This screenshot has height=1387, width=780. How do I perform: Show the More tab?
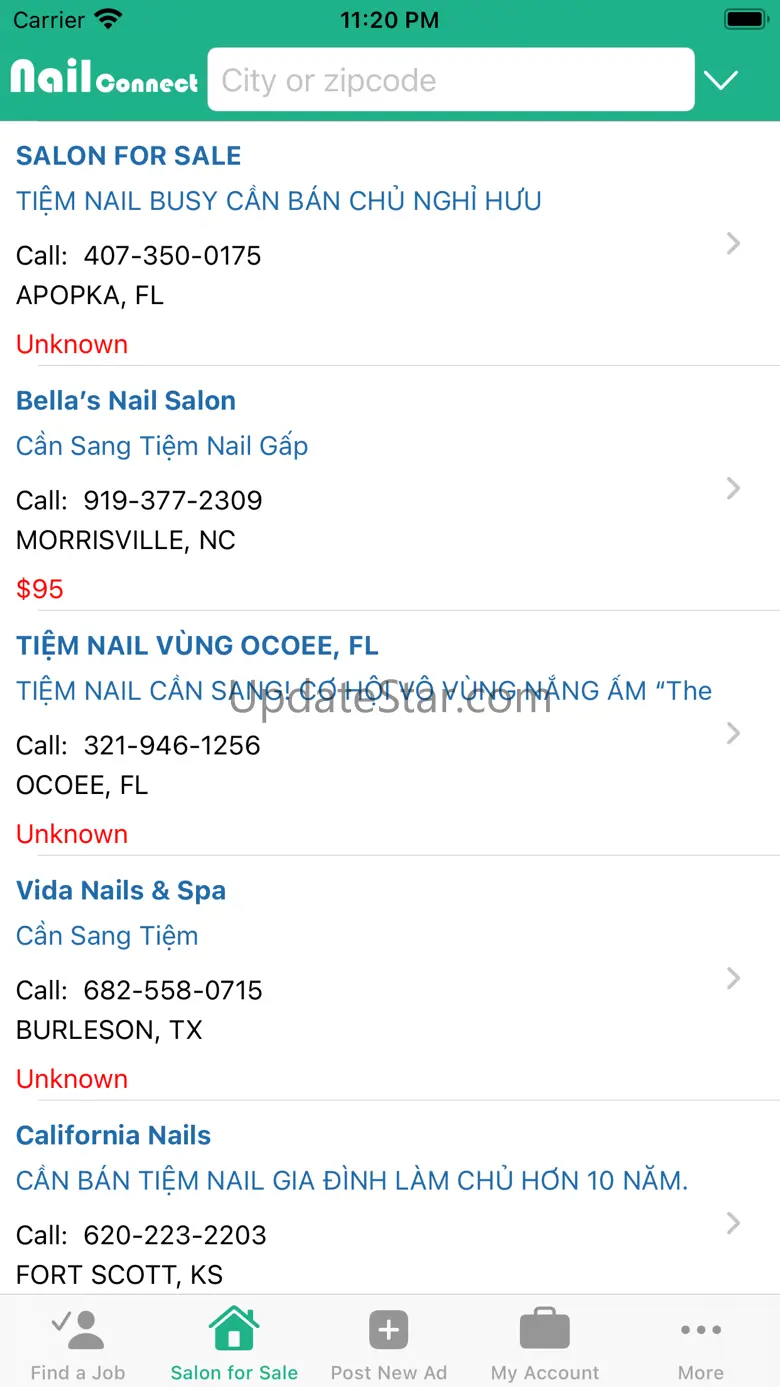coord(700,1343)
